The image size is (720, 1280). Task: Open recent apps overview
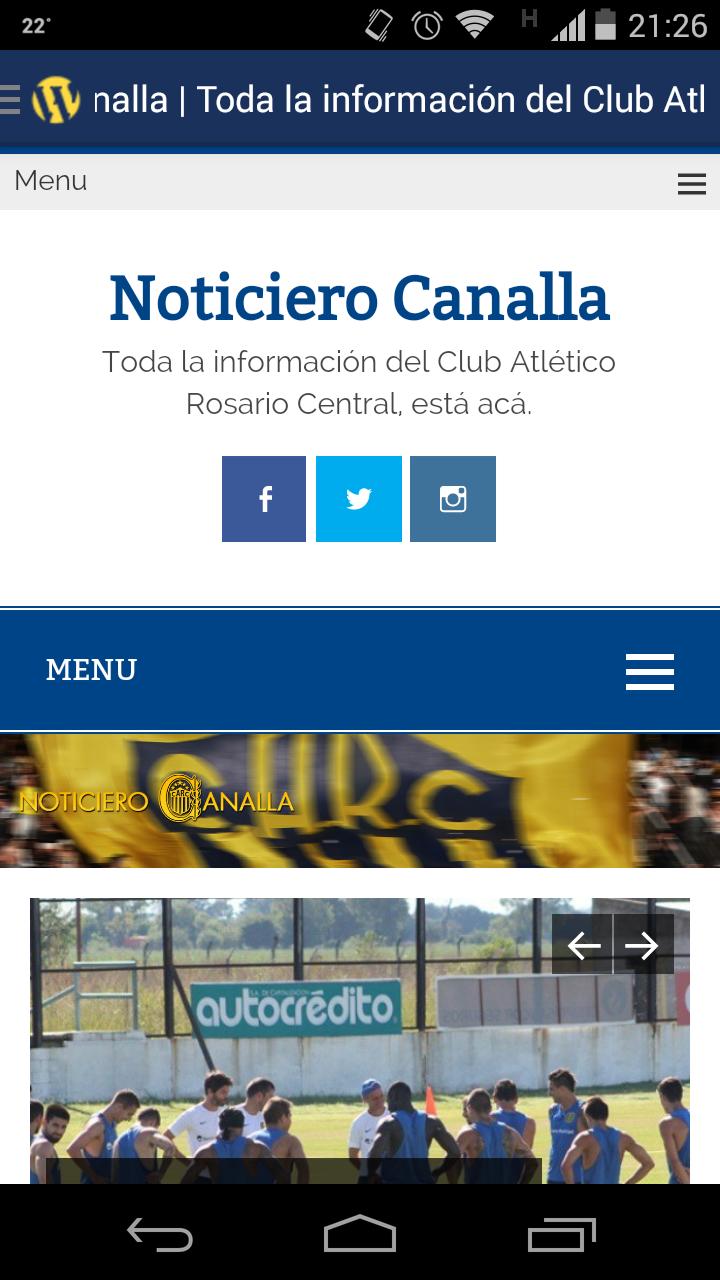561,1234
